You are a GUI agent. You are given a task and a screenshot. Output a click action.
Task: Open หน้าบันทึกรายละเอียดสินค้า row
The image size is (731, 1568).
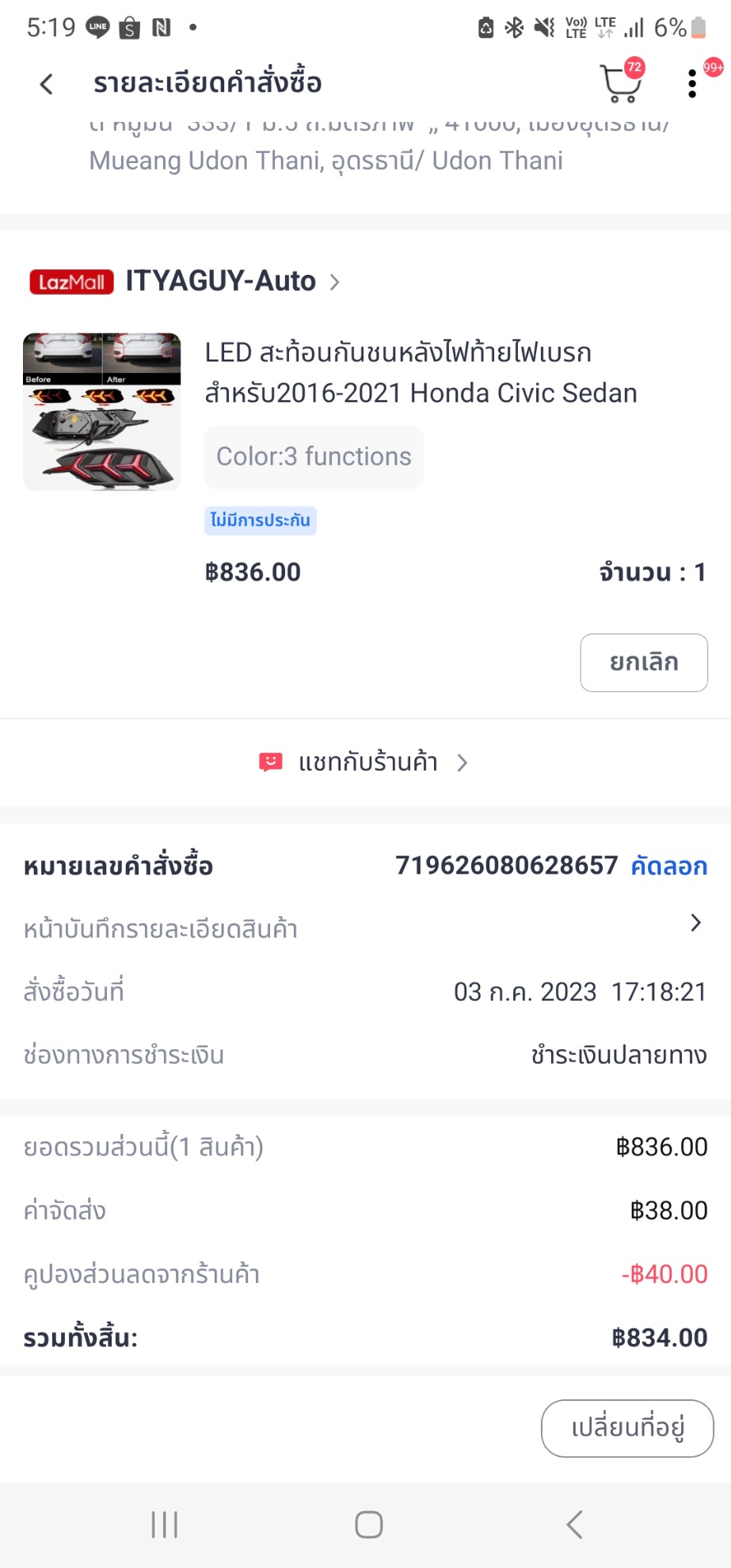pyautogui.click(x=364, y=928)
